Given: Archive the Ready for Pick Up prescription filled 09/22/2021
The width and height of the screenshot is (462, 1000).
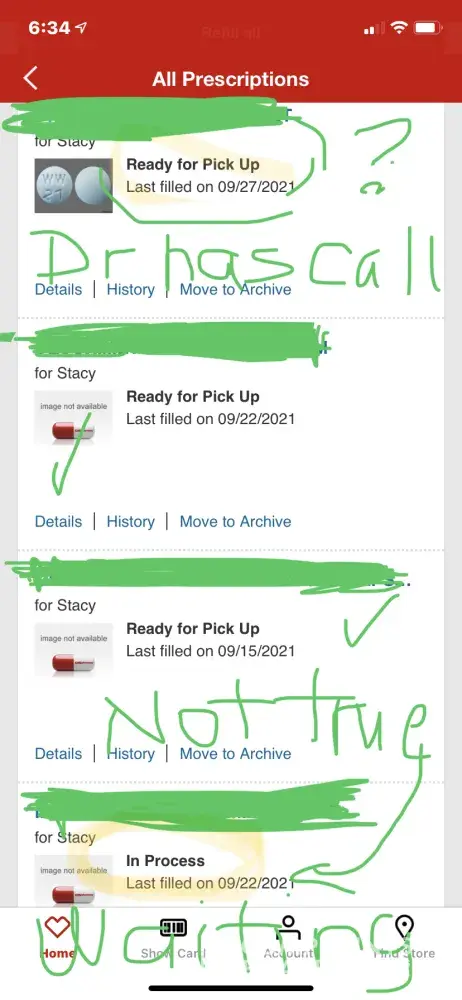Looking at the screenshot, I should pyautogui.click(x=235, y=522).
